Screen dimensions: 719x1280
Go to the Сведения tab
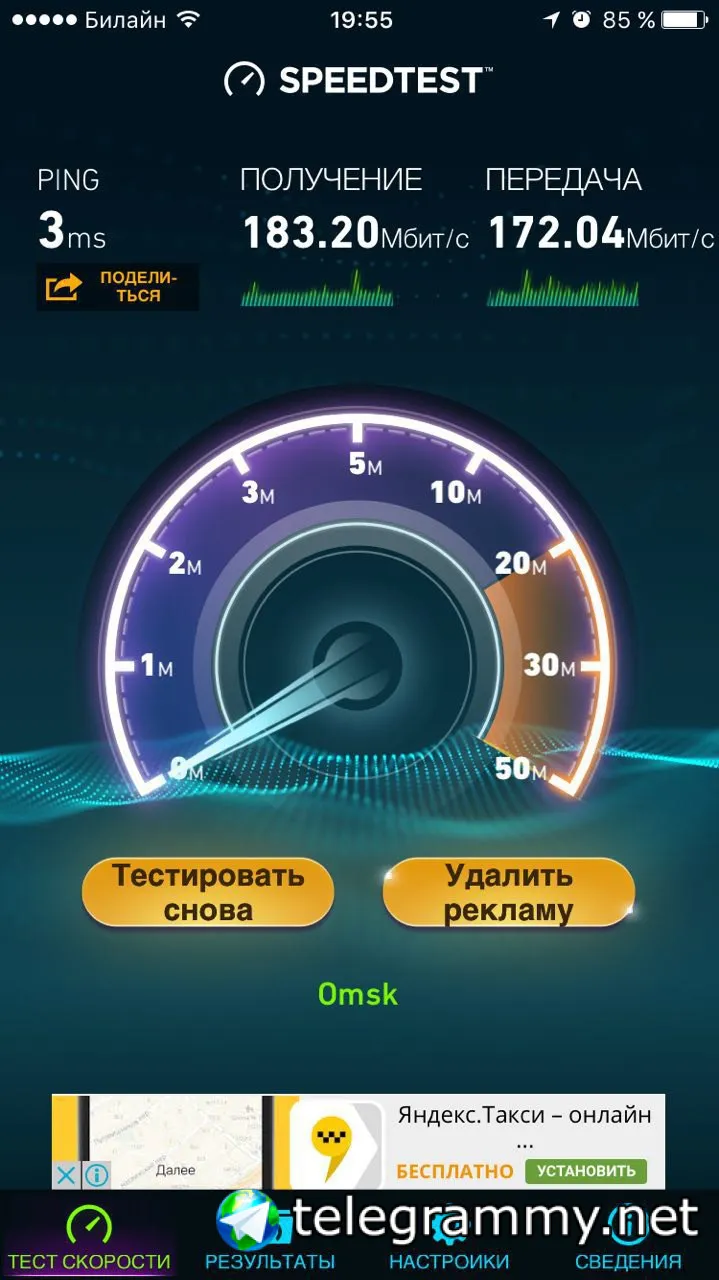(x=627, y=1238)
